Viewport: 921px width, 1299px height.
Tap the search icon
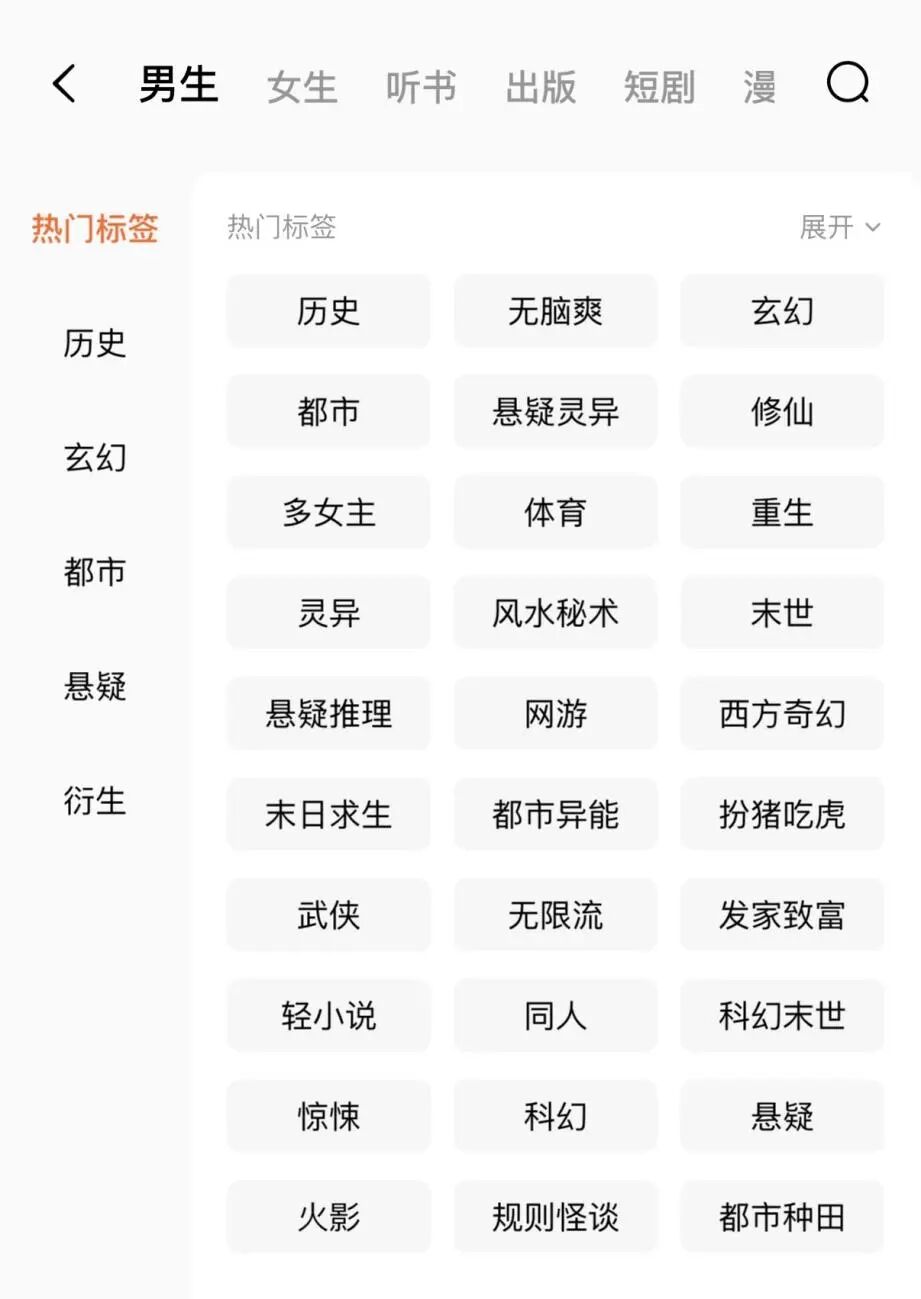click(x=848, y=85)
